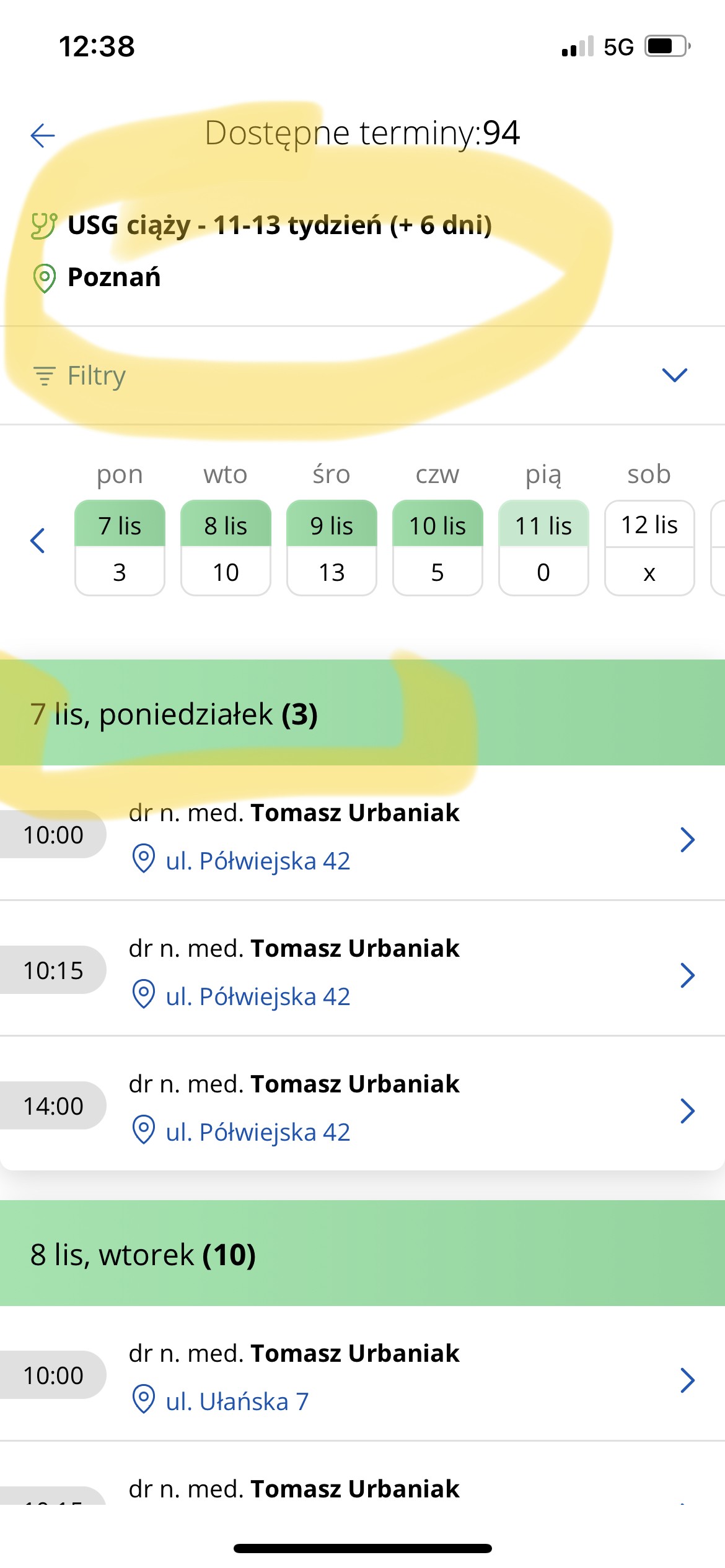This screenshot has width=725, height=1568.
Task: Select the 10 lis date tile
Action: click(x=437, y=547)
